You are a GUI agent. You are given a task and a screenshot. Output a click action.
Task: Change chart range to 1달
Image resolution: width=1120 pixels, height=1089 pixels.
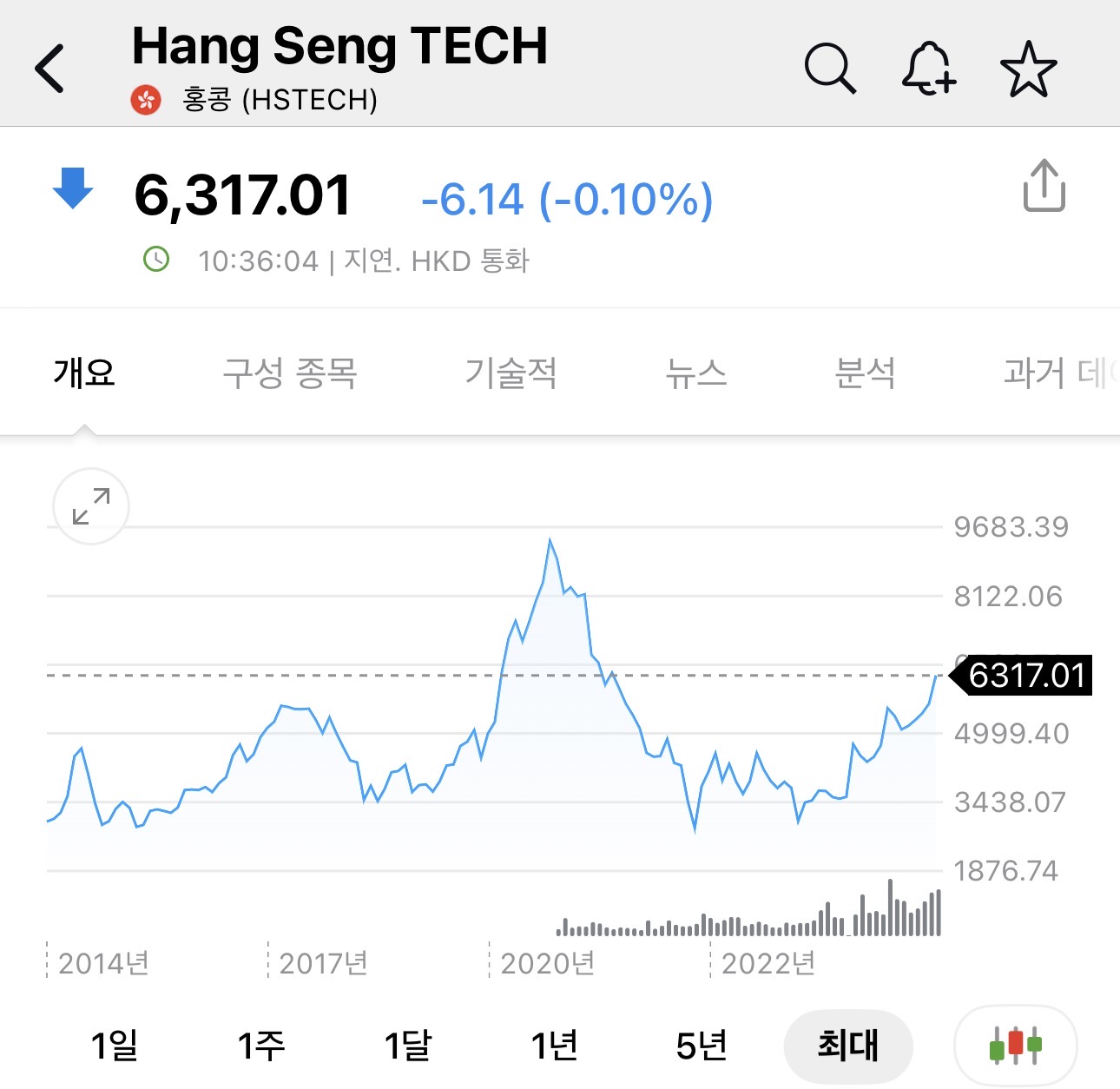click(x=408, y=1045)
